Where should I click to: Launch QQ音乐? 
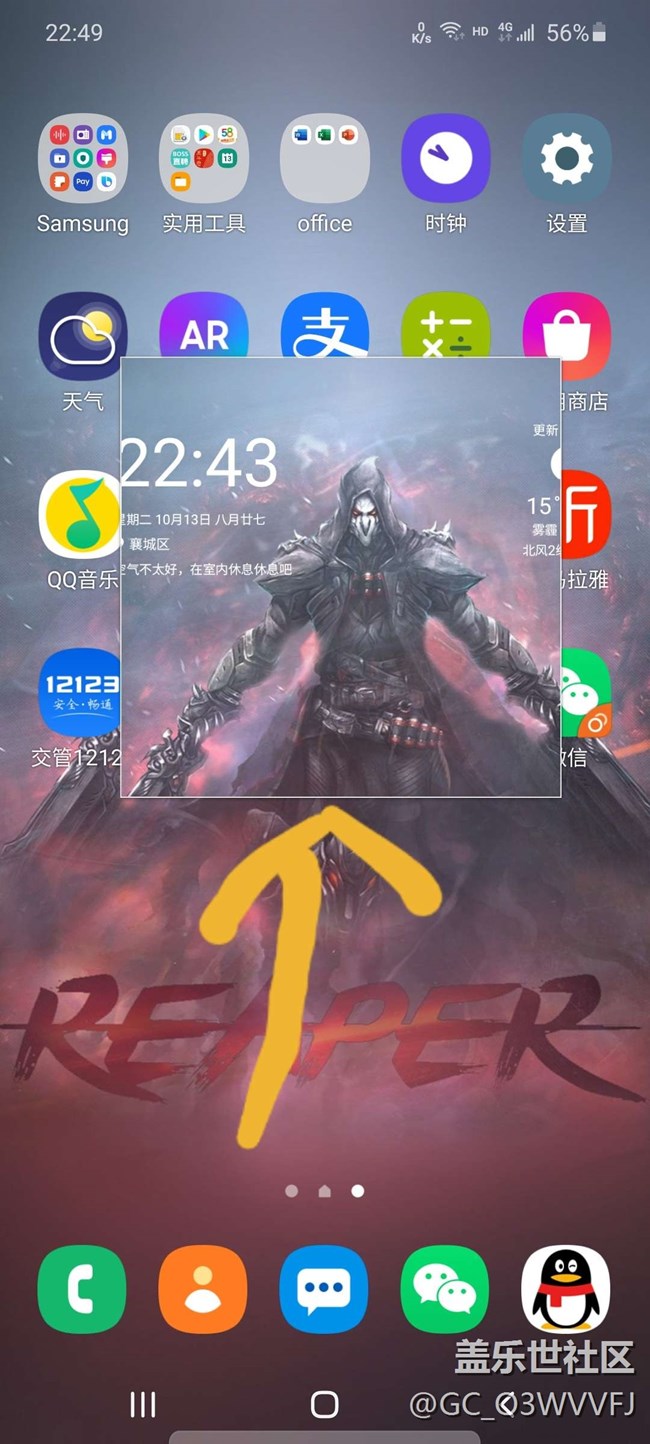pyautogui.click(x=78, y=515)
